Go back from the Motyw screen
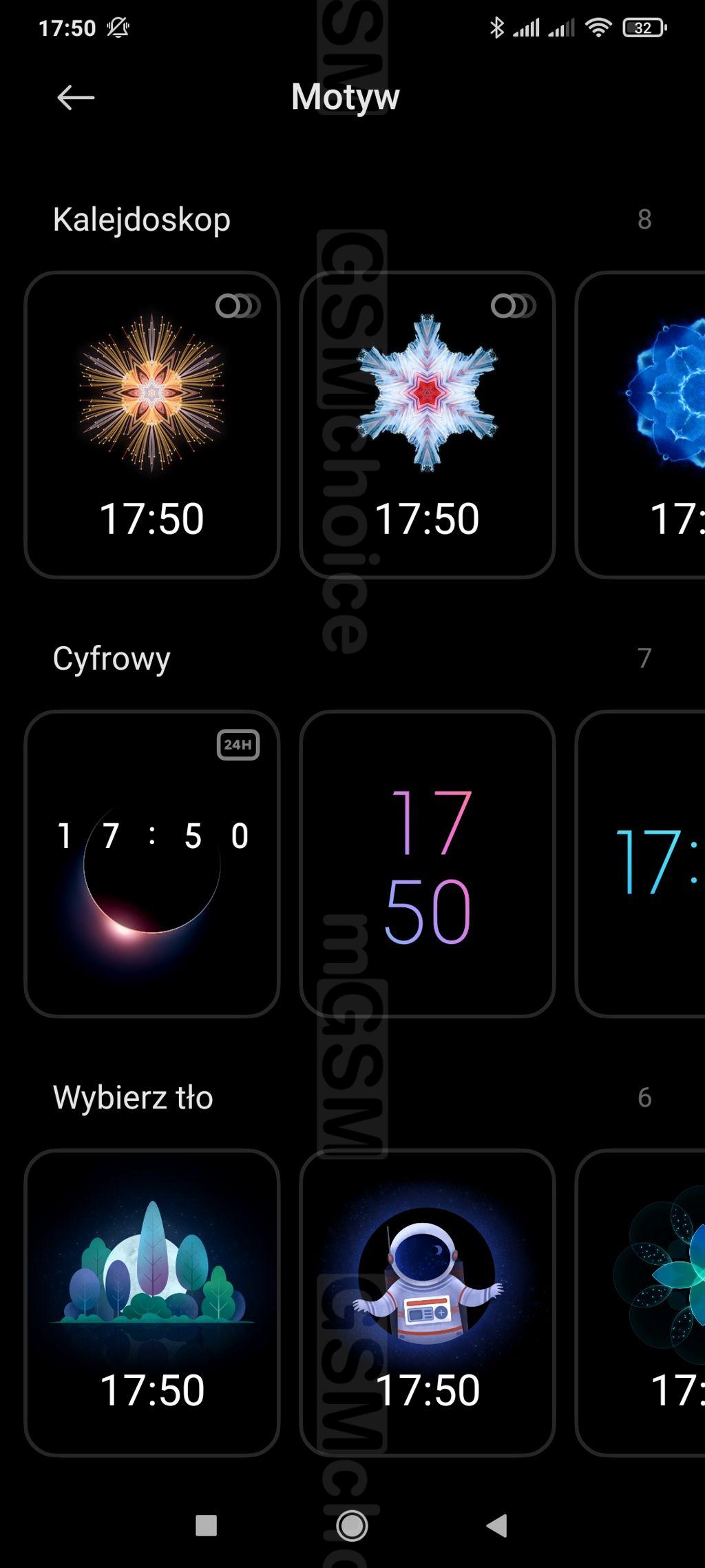 pos(75,98)
